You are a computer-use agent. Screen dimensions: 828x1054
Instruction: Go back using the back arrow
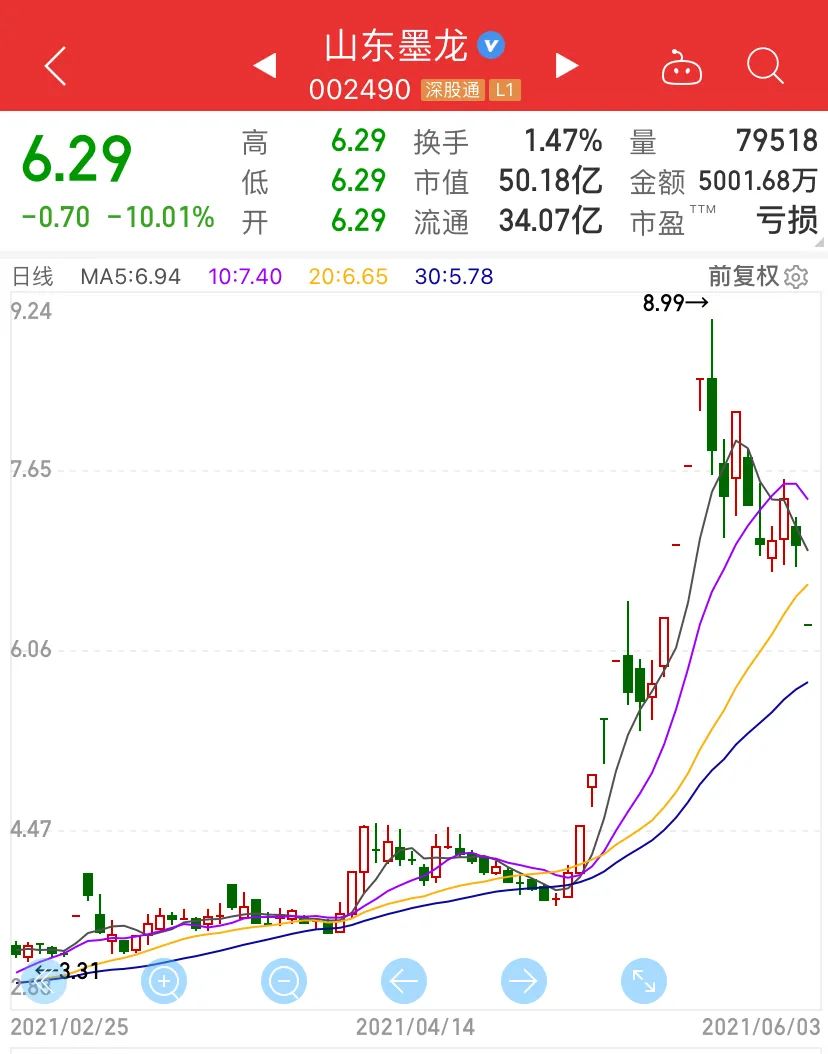[x=53, y=66]
